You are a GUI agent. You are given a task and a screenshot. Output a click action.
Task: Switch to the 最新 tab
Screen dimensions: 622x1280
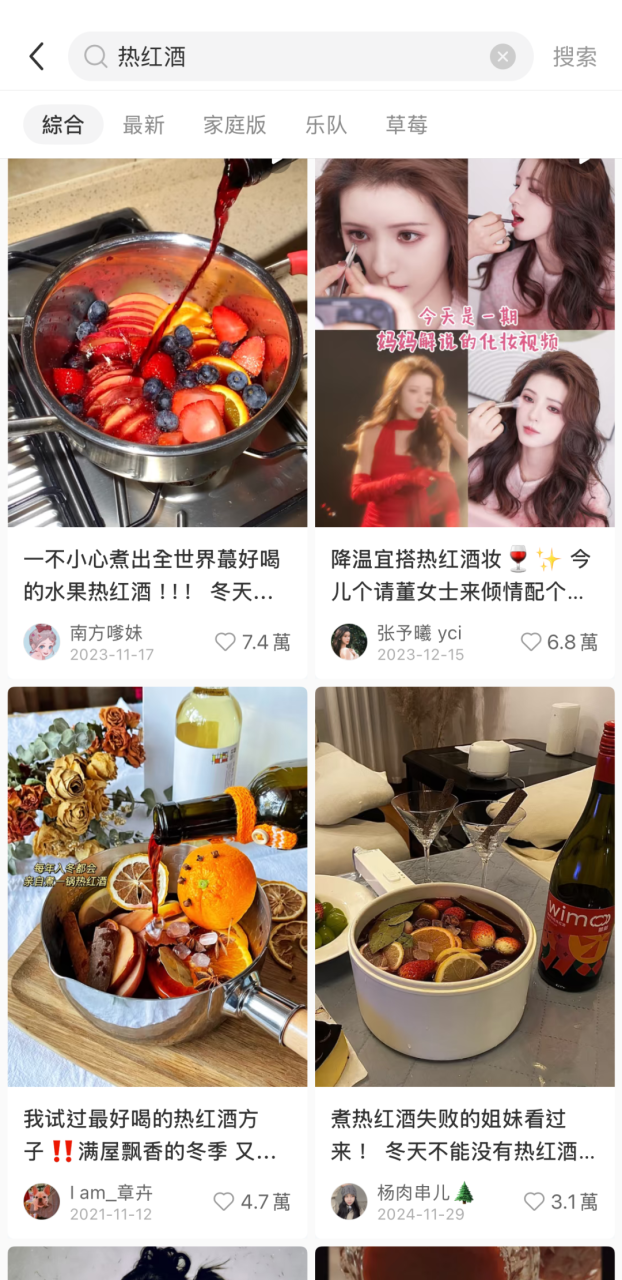(x=143, y=125)
